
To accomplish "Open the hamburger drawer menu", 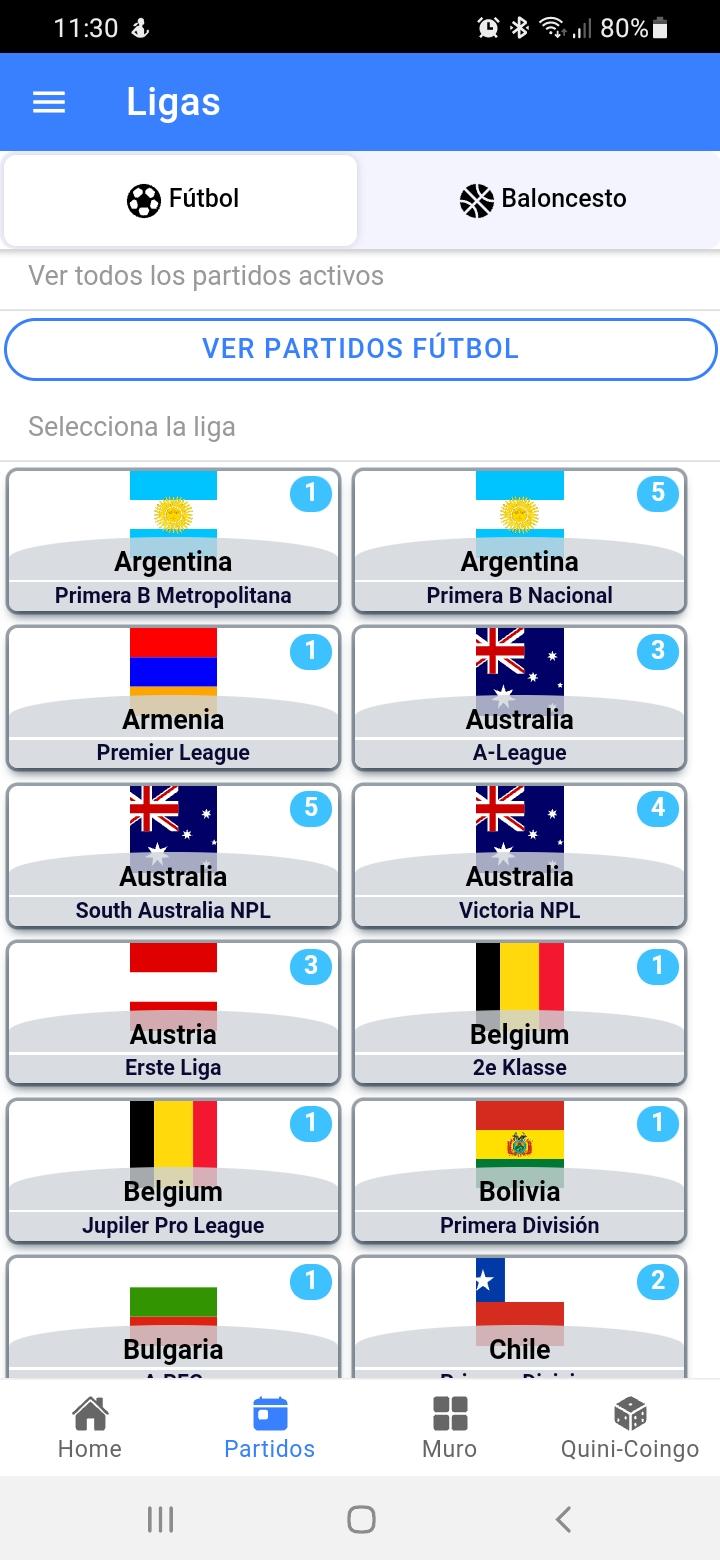I will pos(49,102).
